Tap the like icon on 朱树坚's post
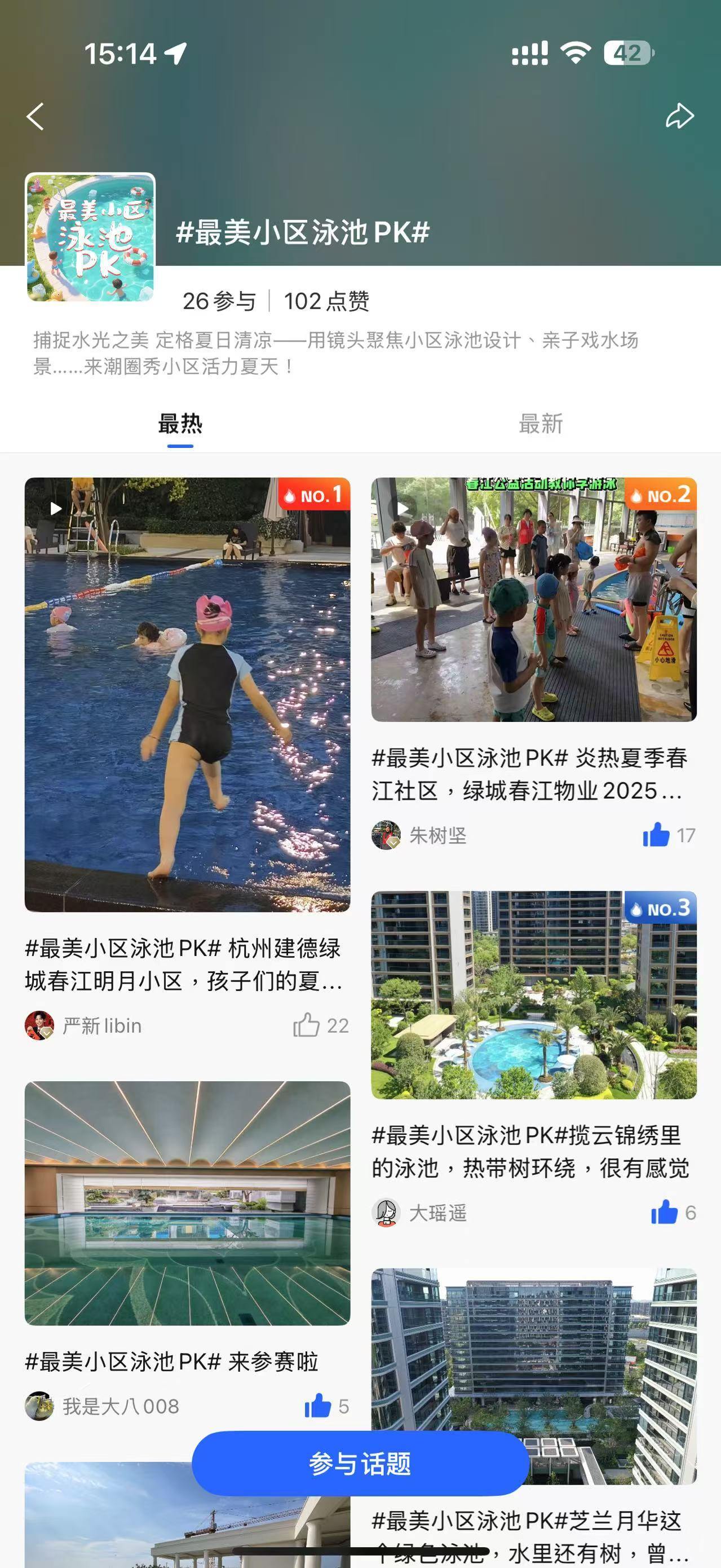The width and height of the screenshot is (721, 1568). tap(656, 835)
